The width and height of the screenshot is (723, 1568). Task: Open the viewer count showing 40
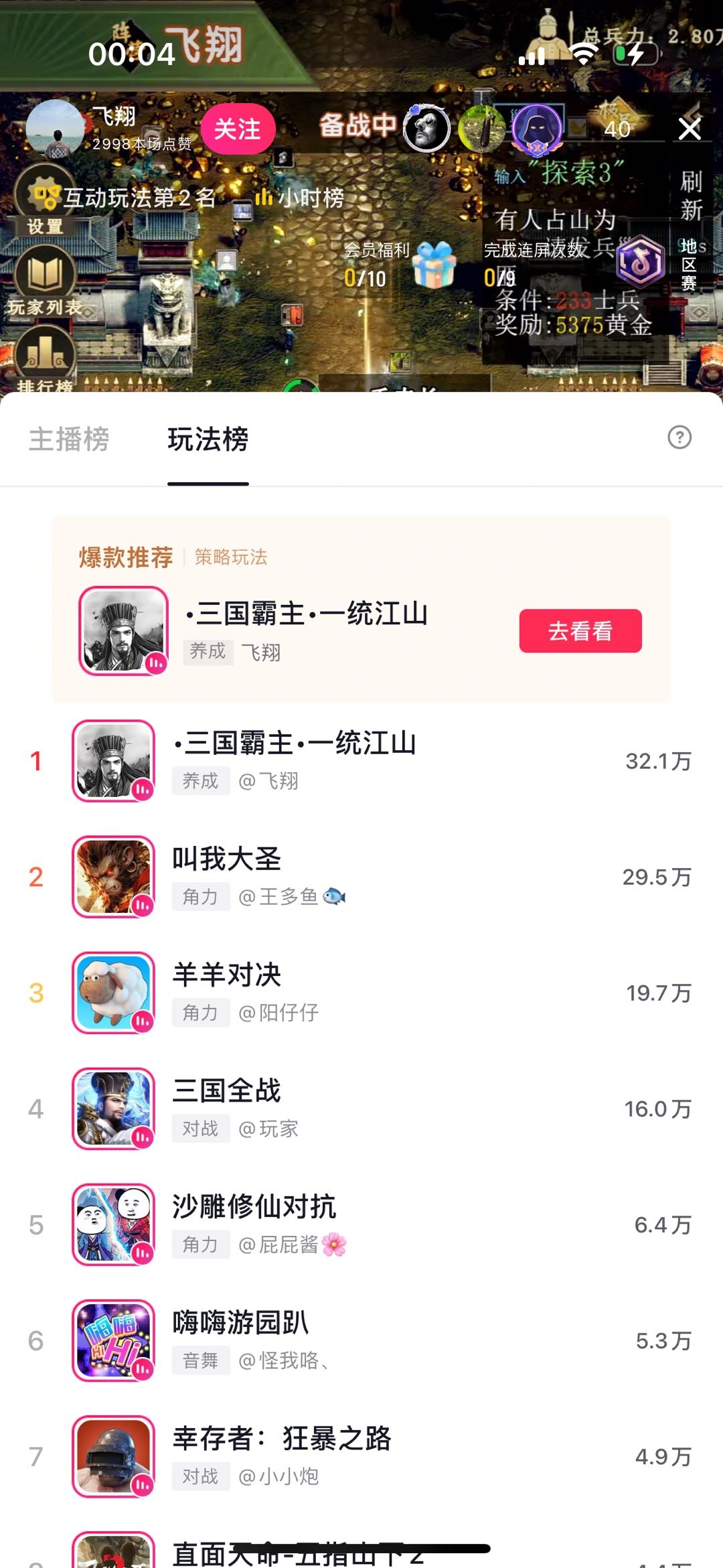pos(616,127)
